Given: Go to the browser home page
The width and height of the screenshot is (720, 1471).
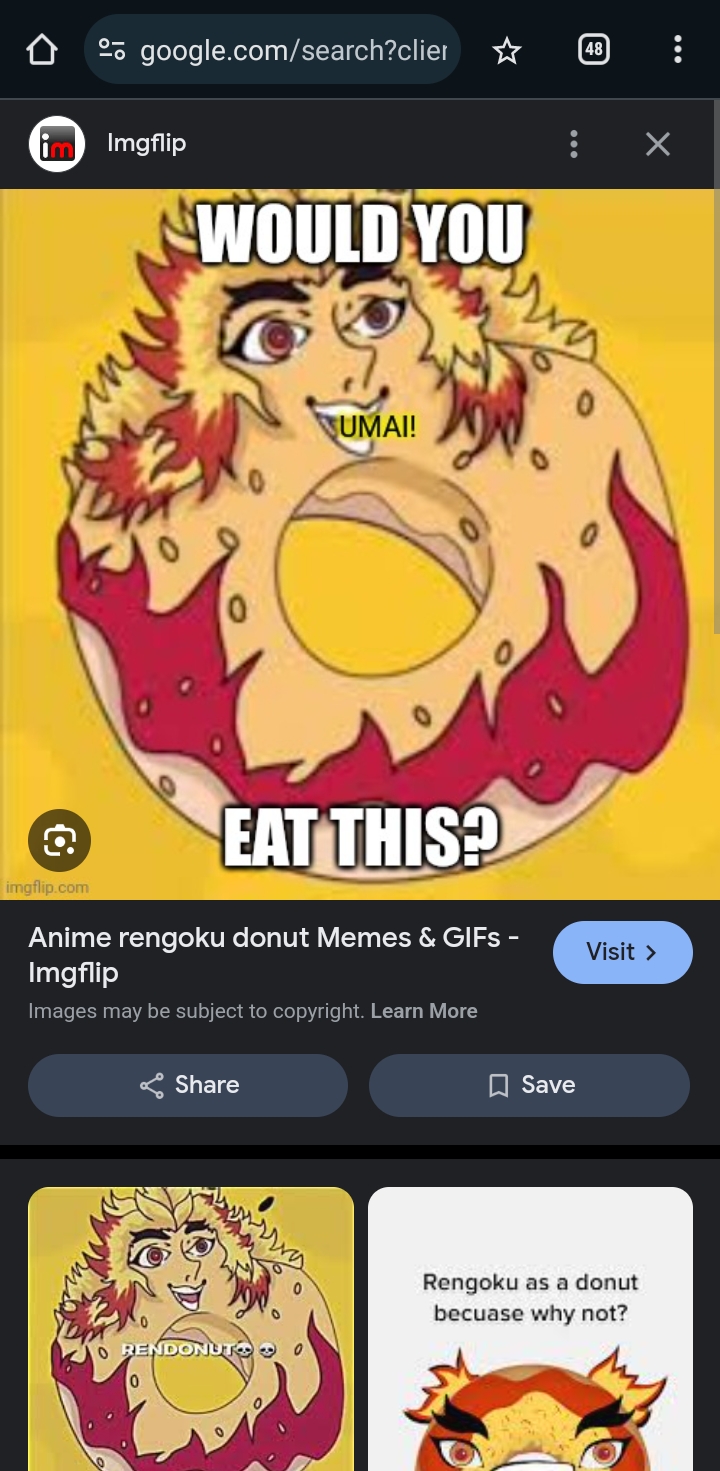Looking at the screenshot, I should [42, 49].
